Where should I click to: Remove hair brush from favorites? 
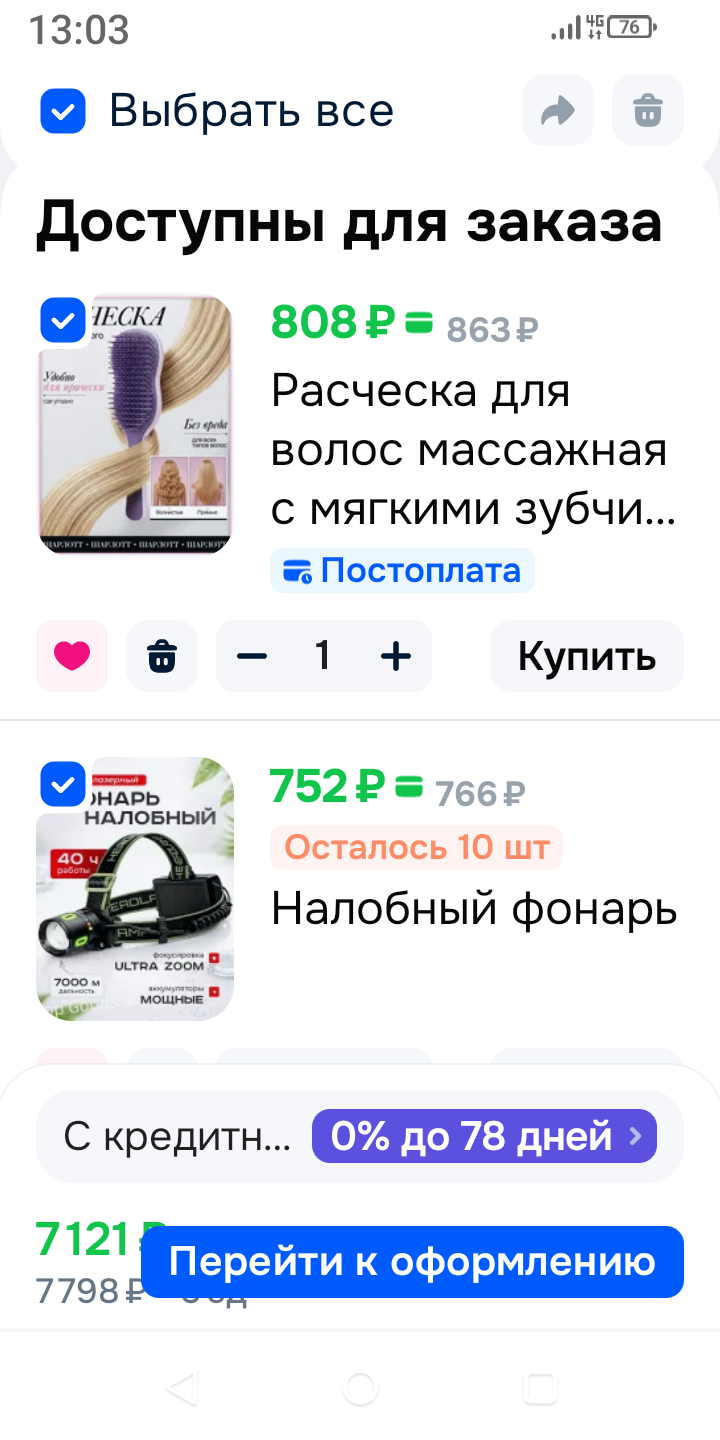[x=72, y=656]
